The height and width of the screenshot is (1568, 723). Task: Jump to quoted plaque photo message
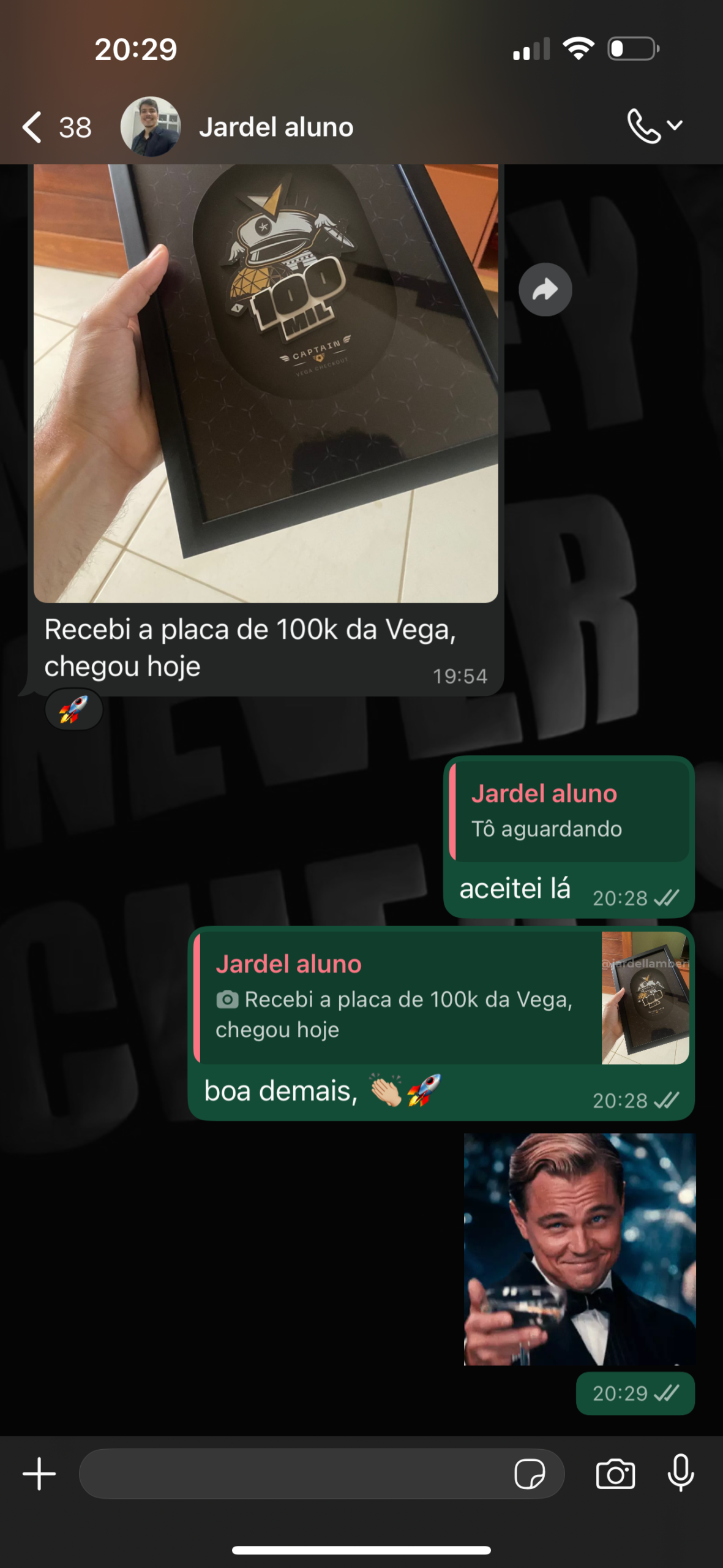point(441,997)
